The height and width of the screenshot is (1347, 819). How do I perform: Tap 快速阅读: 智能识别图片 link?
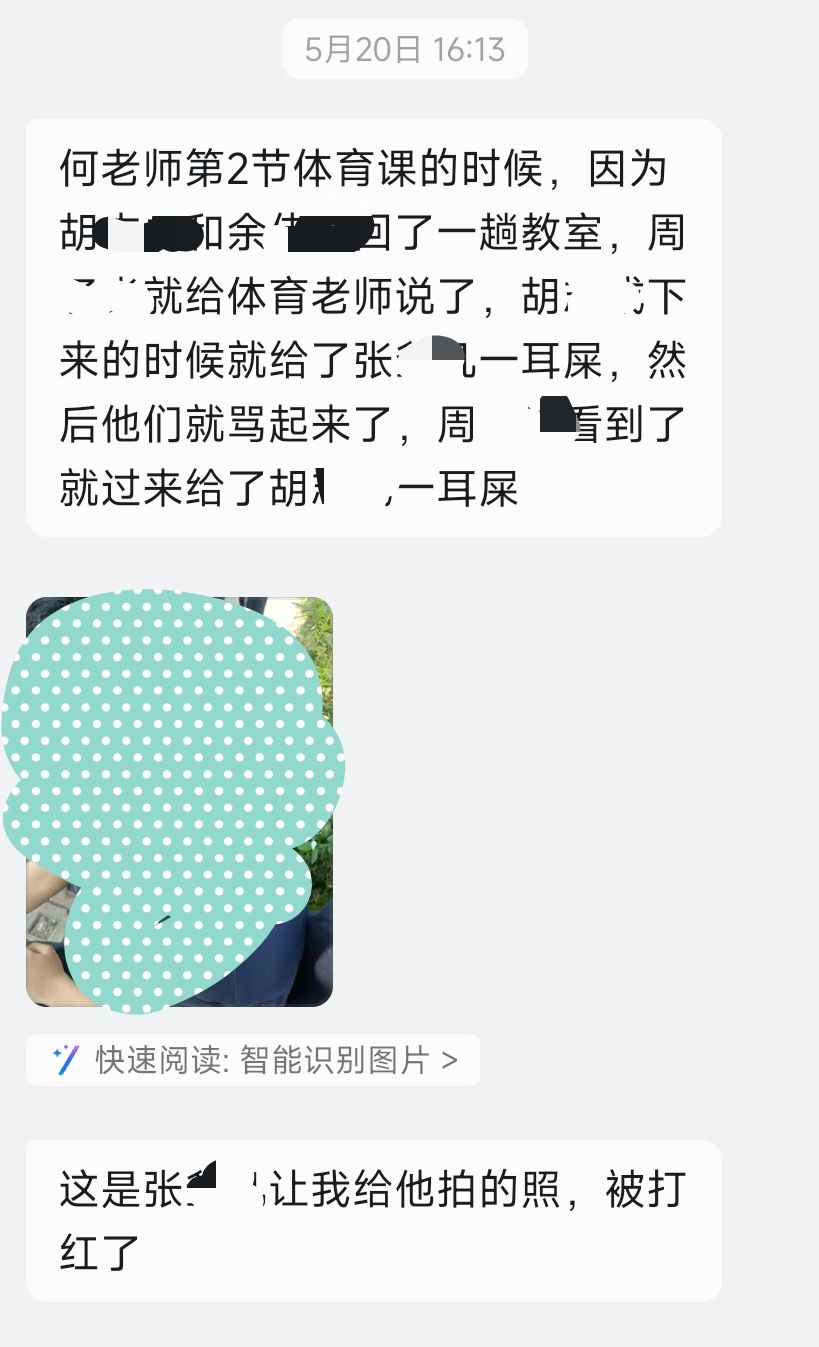pyautogui.click(x=253, y=1060)
